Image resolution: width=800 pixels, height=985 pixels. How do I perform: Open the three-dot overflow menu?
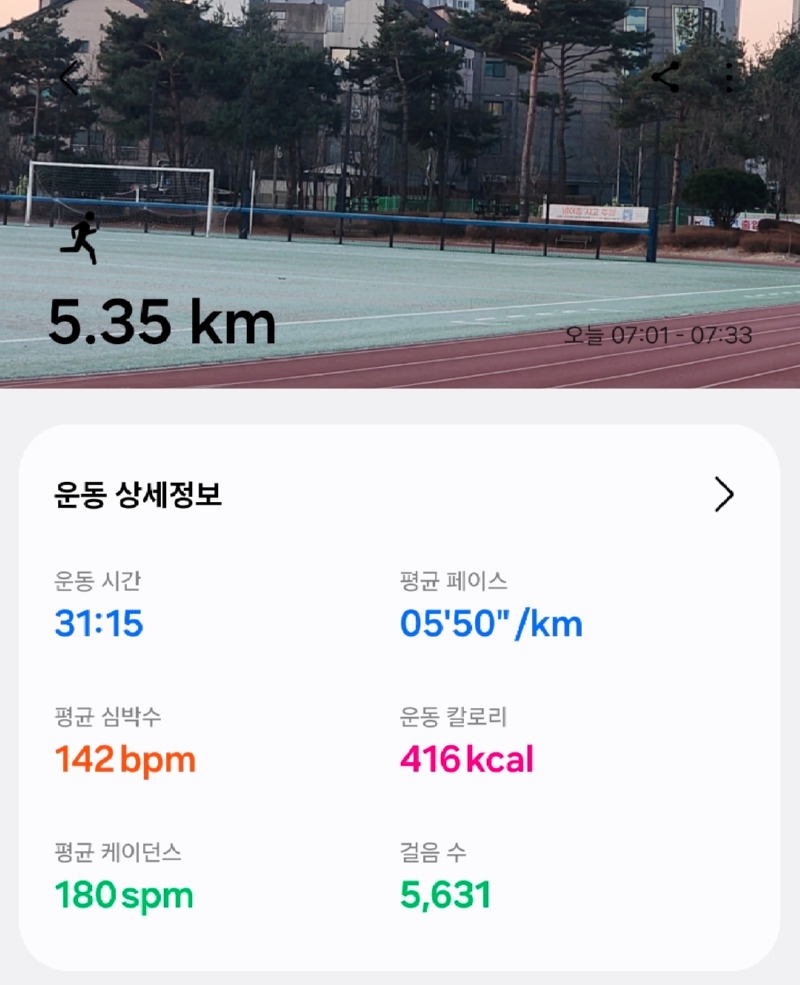pyautogui.click(x=729, y=77)
